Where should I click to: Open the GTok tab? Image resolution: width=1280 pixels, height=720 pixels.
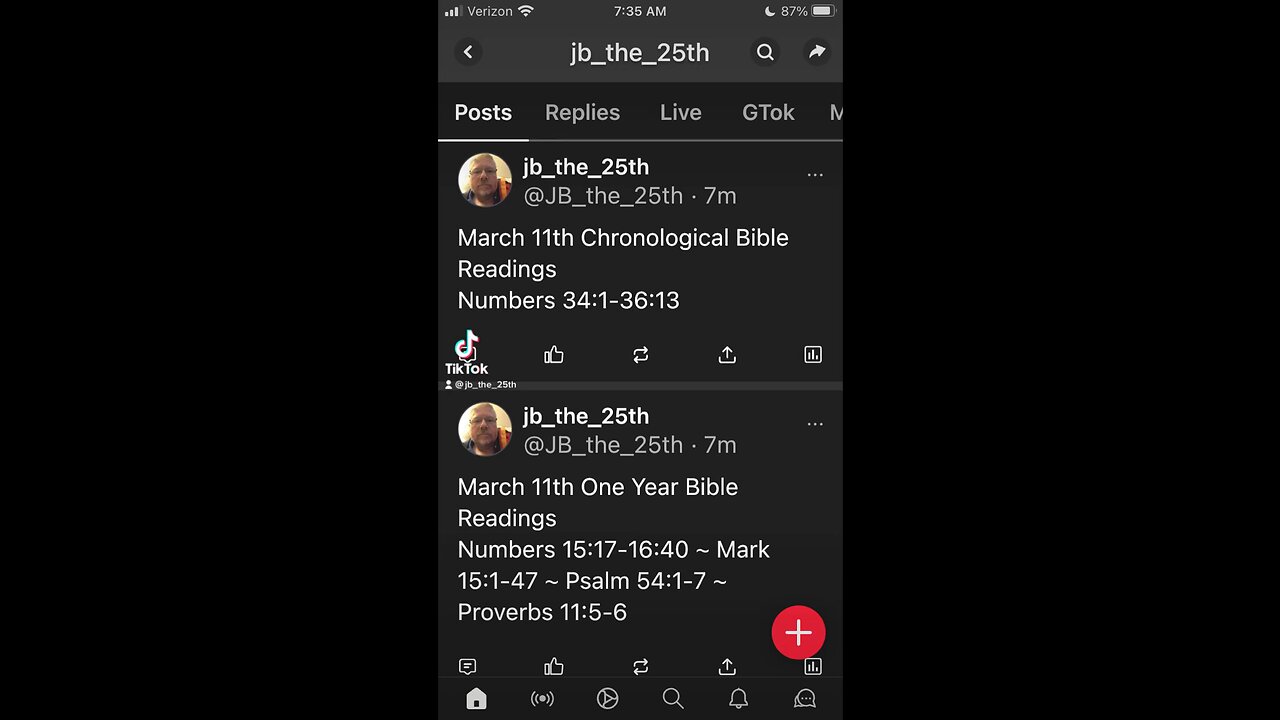[768, 113]
